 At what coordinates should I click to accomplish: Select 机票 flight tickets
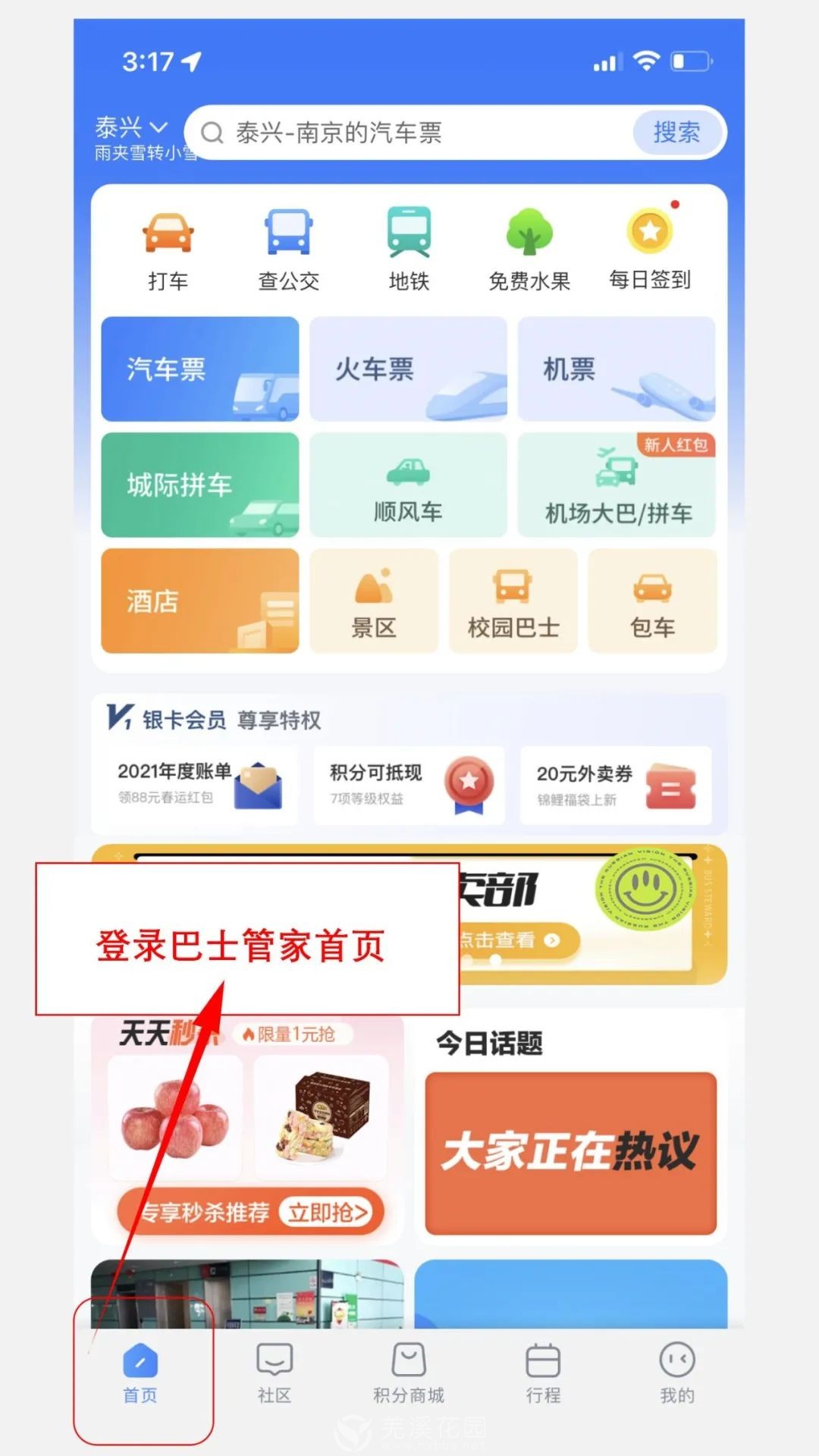tap(616, 369)
